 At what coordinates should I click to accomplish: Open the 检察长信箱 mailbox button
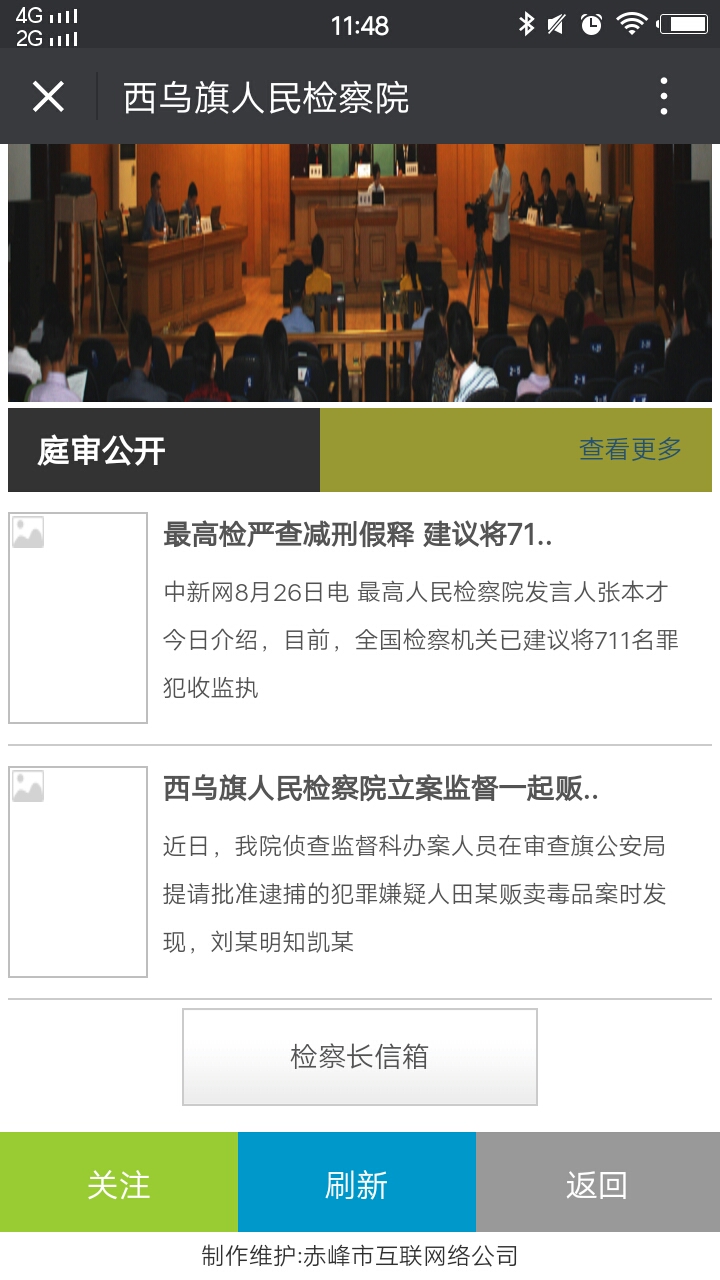360,1057
